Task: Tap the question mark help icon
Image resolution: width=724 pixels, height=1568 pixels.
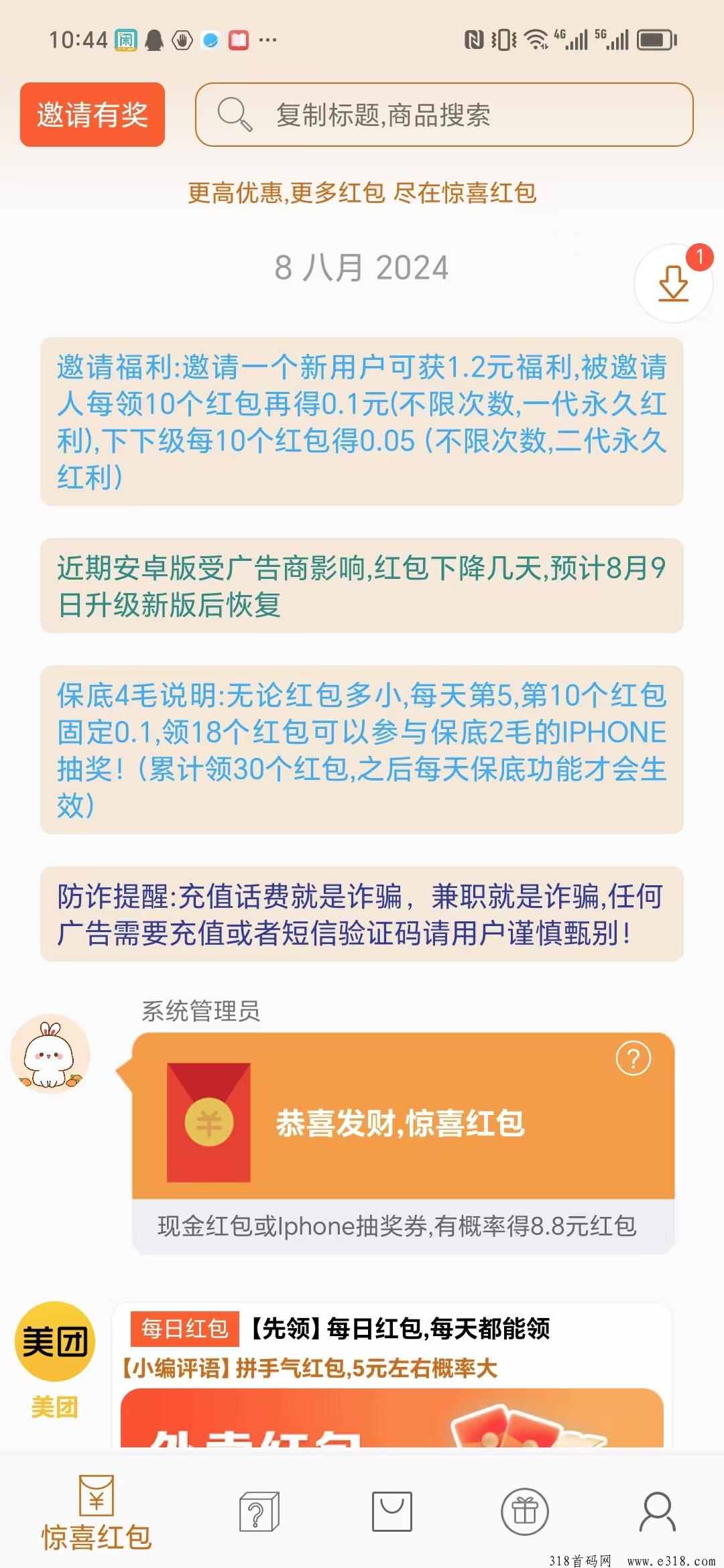Action: click(633, 1059)
